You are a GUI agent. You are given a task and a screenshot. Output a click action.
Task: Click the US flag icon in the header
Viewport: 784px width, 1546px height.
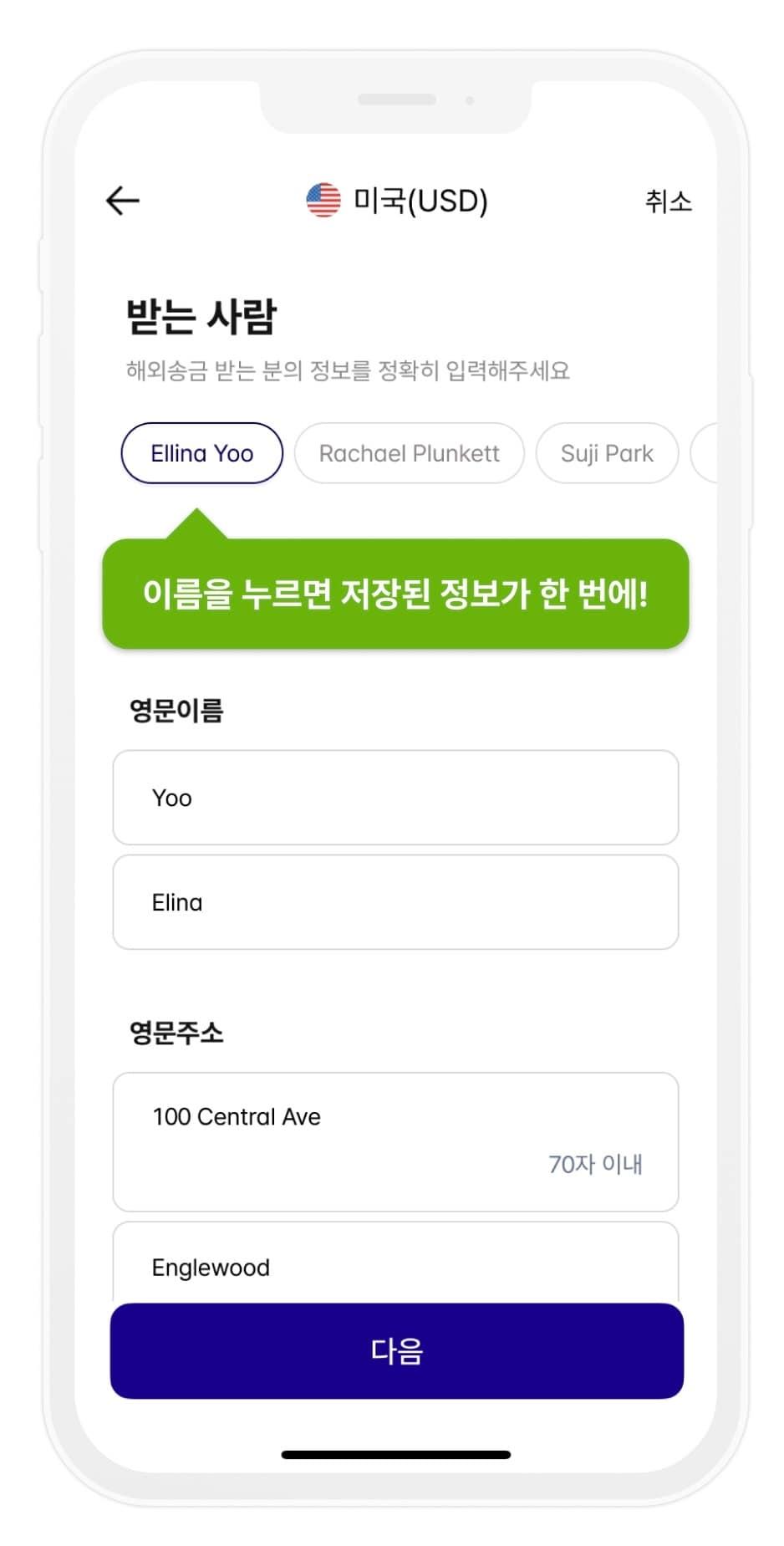[x=323, y=198]
